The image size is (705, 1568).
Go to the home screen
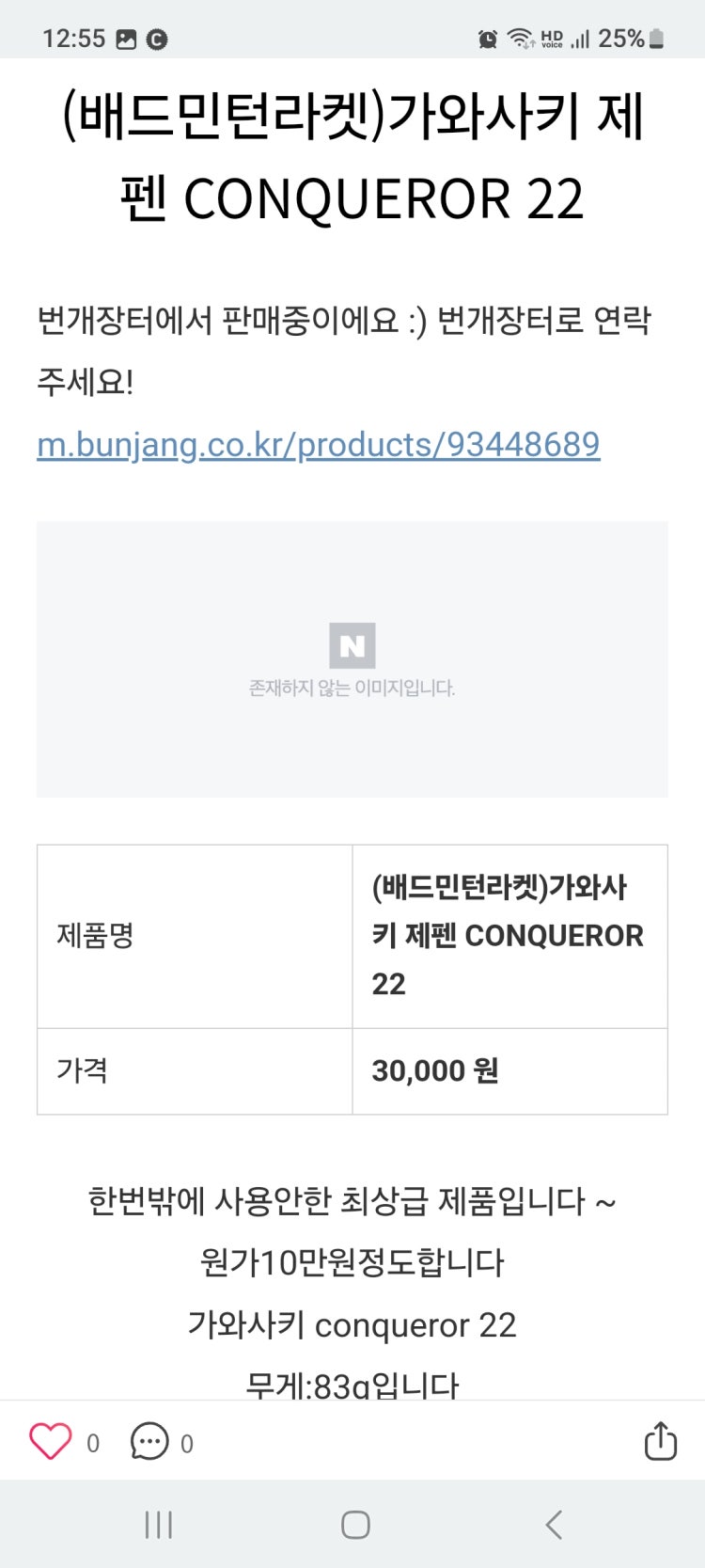[x=355, y=1525]
